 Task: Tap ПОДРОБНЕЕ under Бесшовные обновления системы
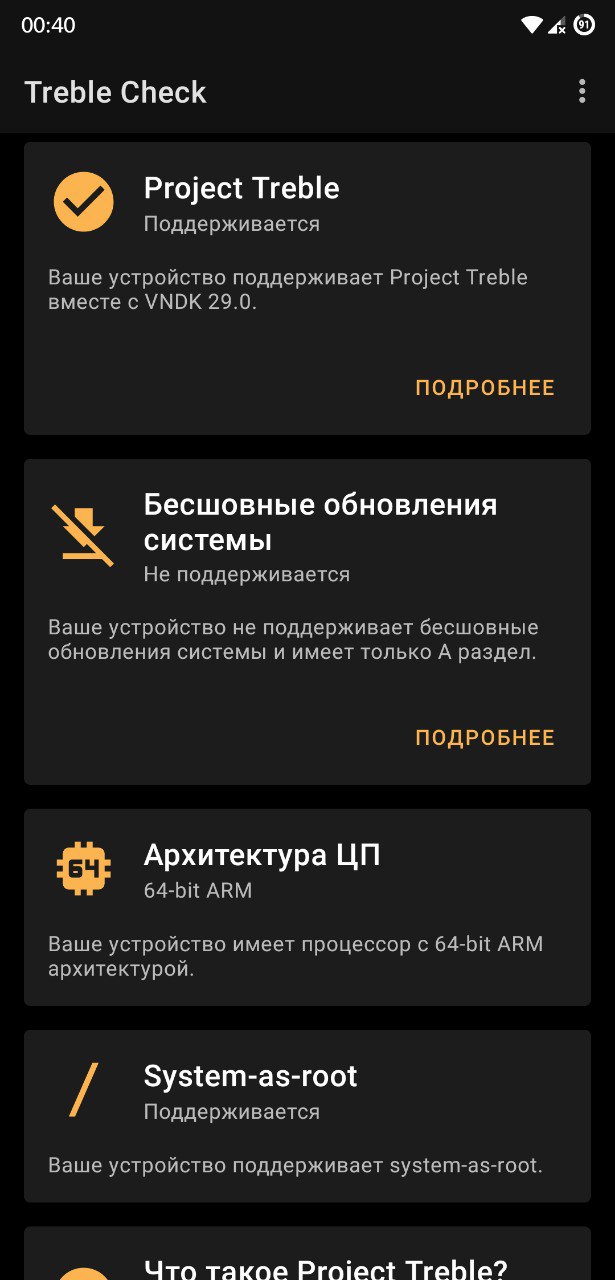click(485, 738)
